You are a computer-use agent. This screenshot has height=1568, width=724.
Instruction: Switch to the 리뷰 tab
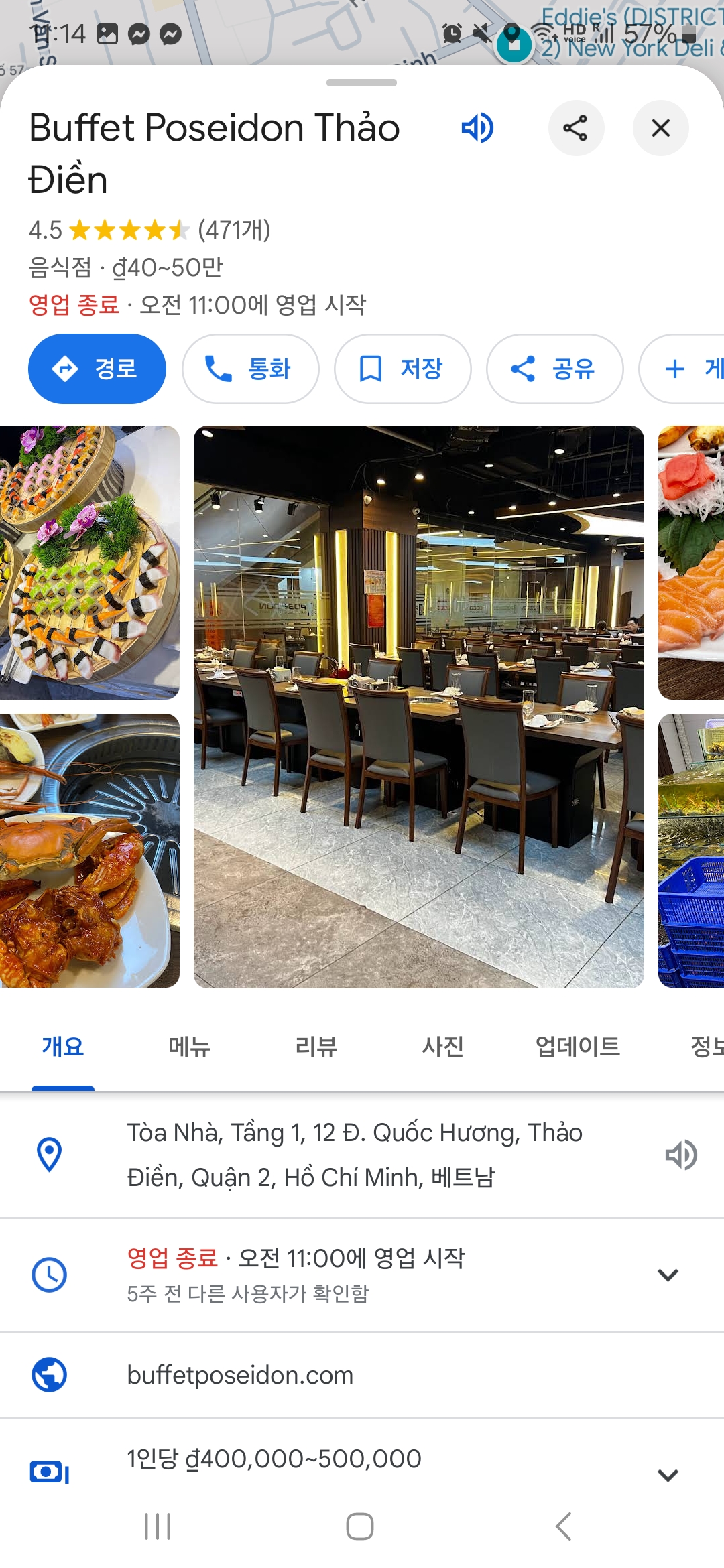tap(316, 1046)
